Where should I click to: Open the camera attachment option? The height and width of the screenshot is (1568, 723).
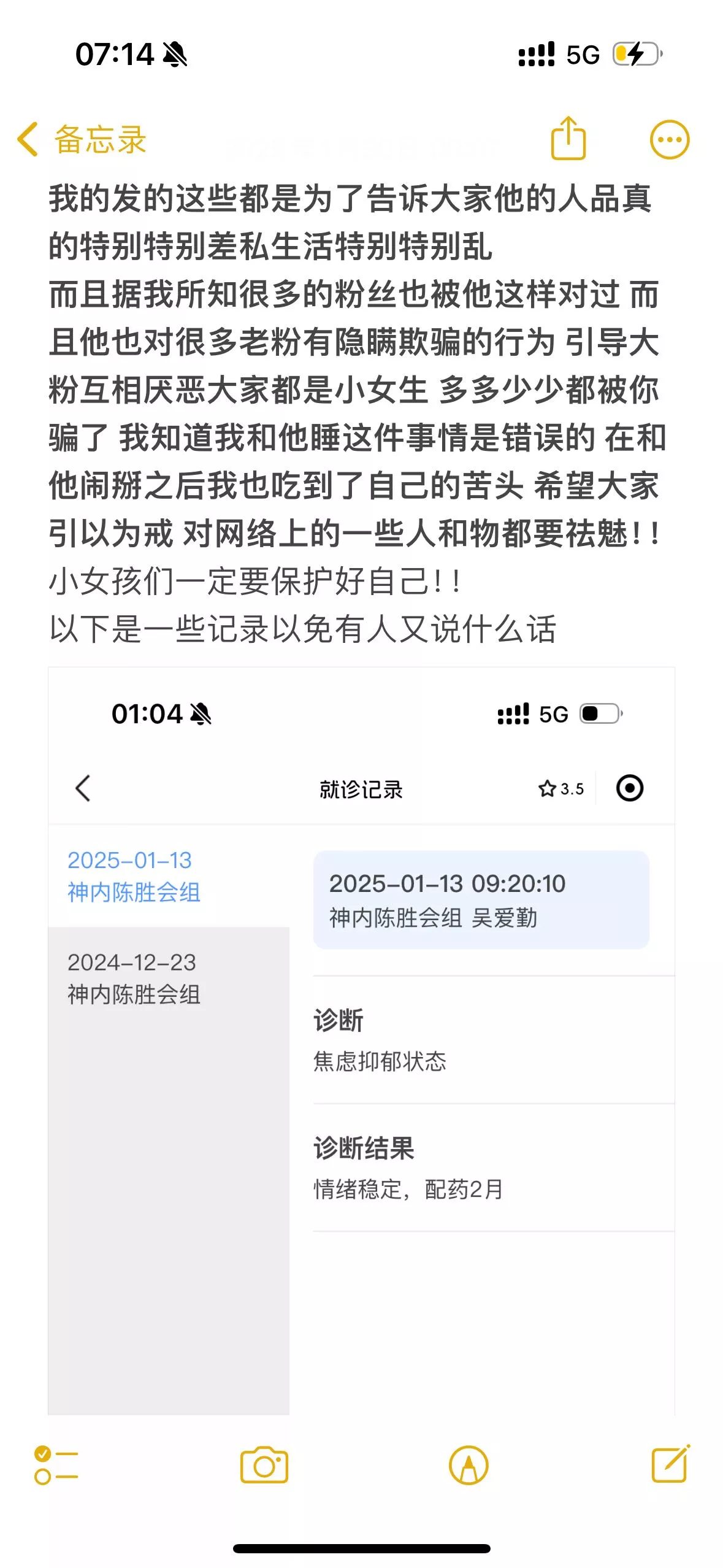point(264,1466)
